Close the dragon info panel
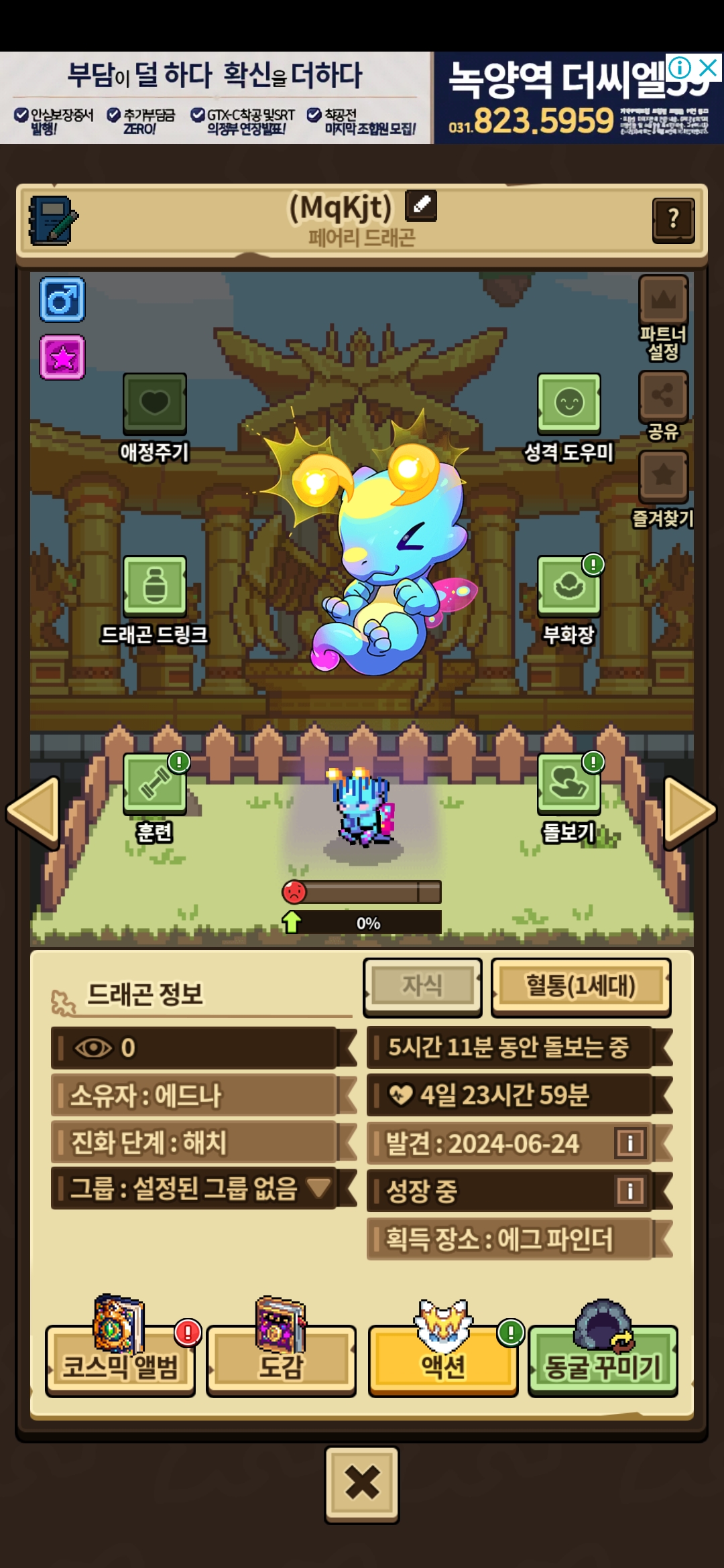The height and width of the screenshot is (1568, 724). 362,1484
